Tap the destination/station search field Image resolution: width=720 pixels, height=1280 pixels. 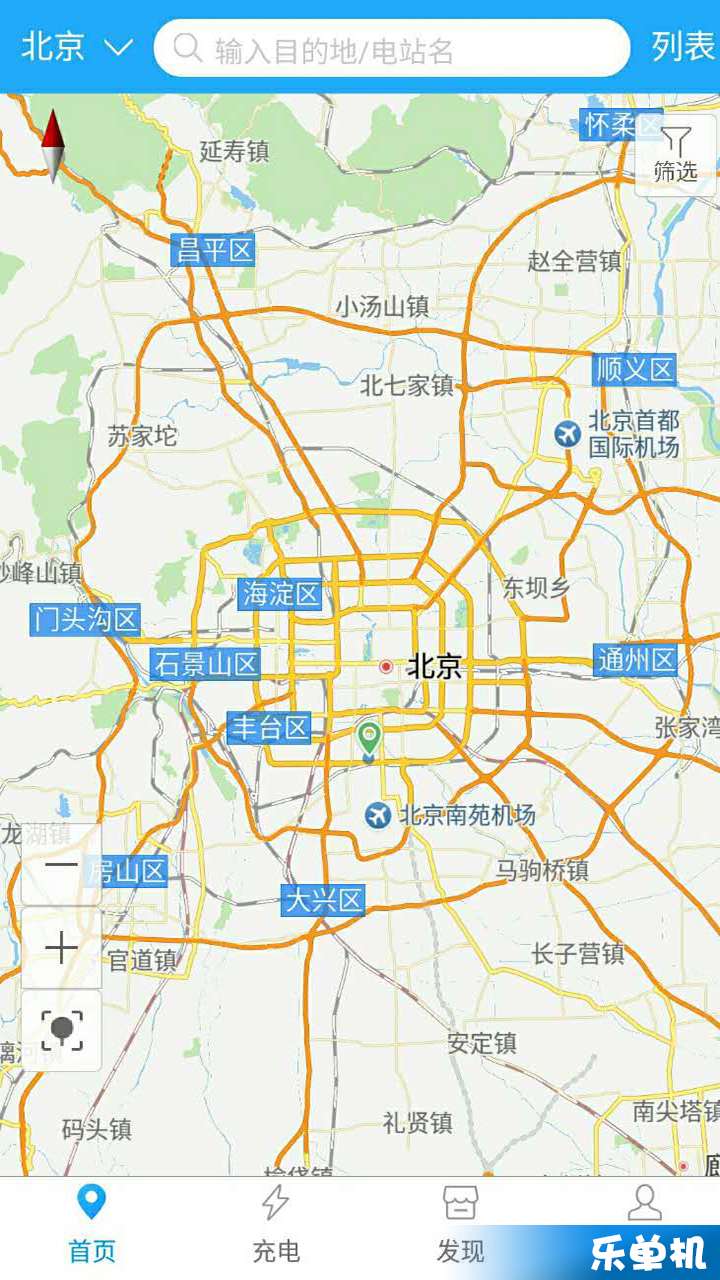[392, 48]
